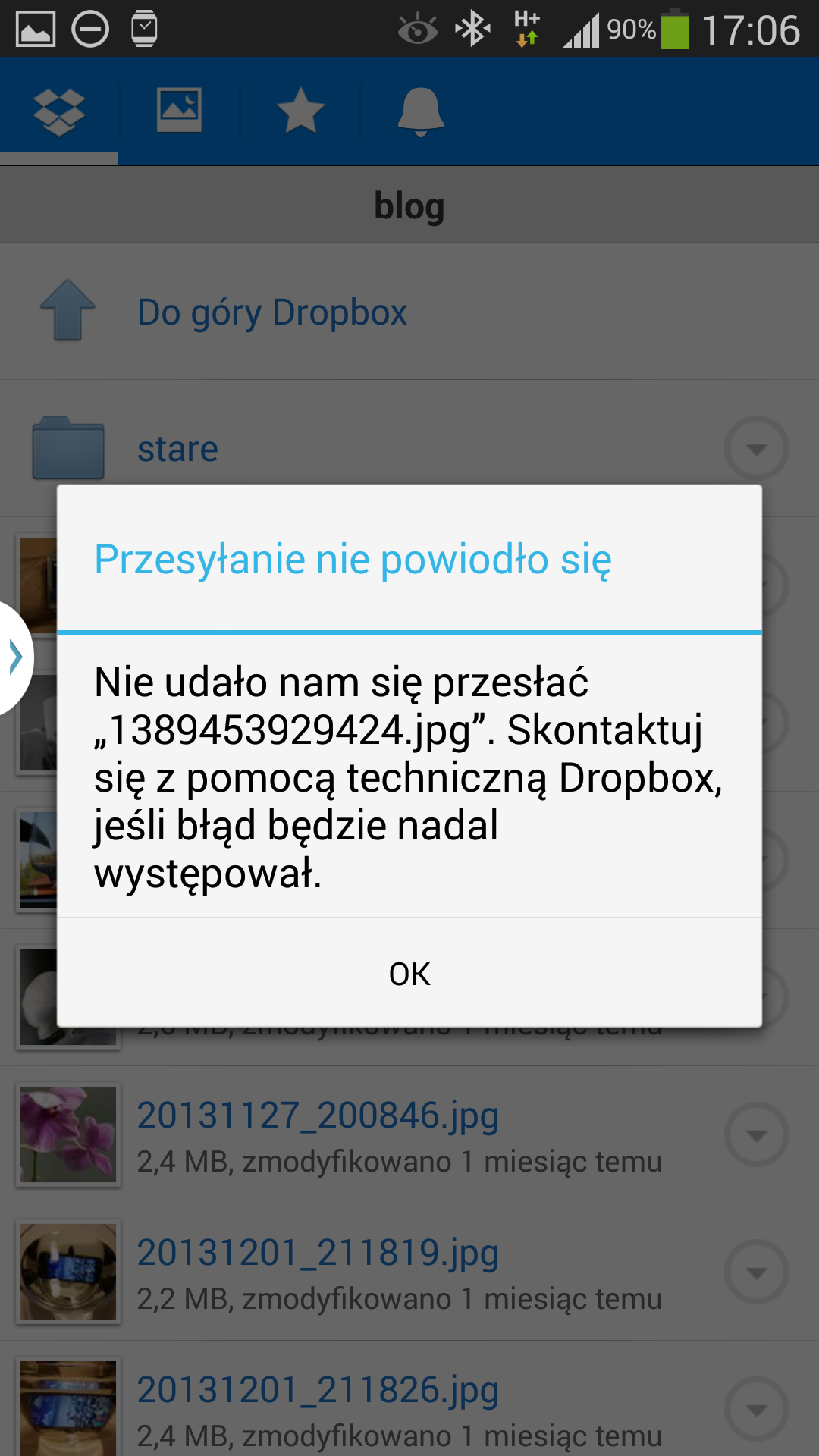Expand options for 20131201_211819.jpg
The height and width of the screenshot is (1456, 819).
pyautogui.click(x=756, y=1272)
